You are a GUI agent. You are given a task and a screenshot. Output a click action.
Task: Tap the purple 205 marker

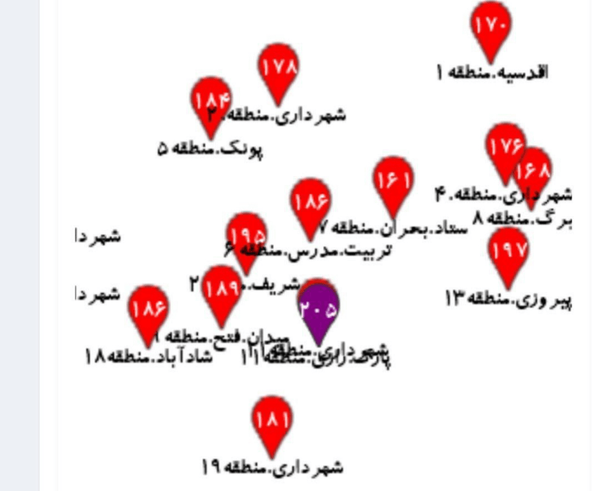click(x=319, y=305)
